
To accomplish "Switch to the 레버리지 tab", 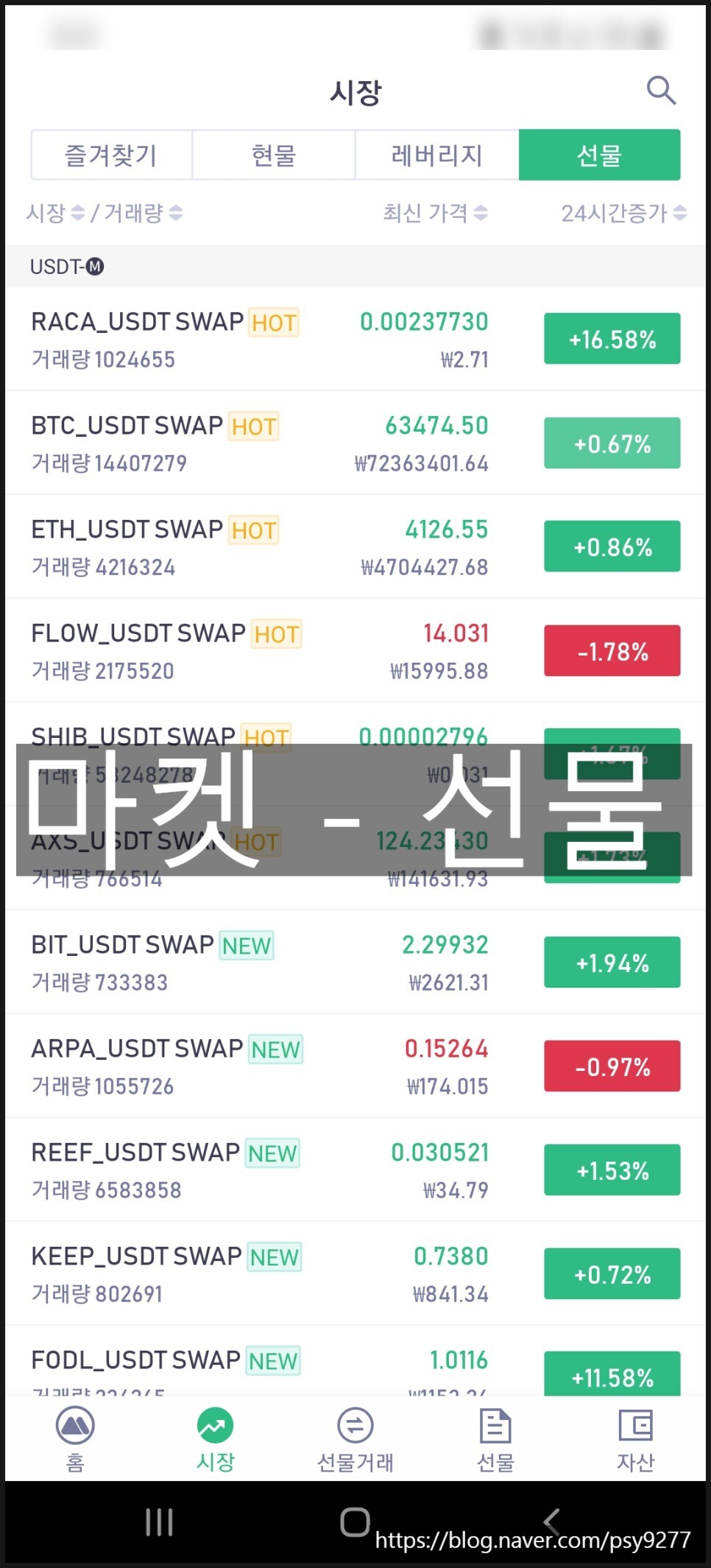I will pos(436,155).
